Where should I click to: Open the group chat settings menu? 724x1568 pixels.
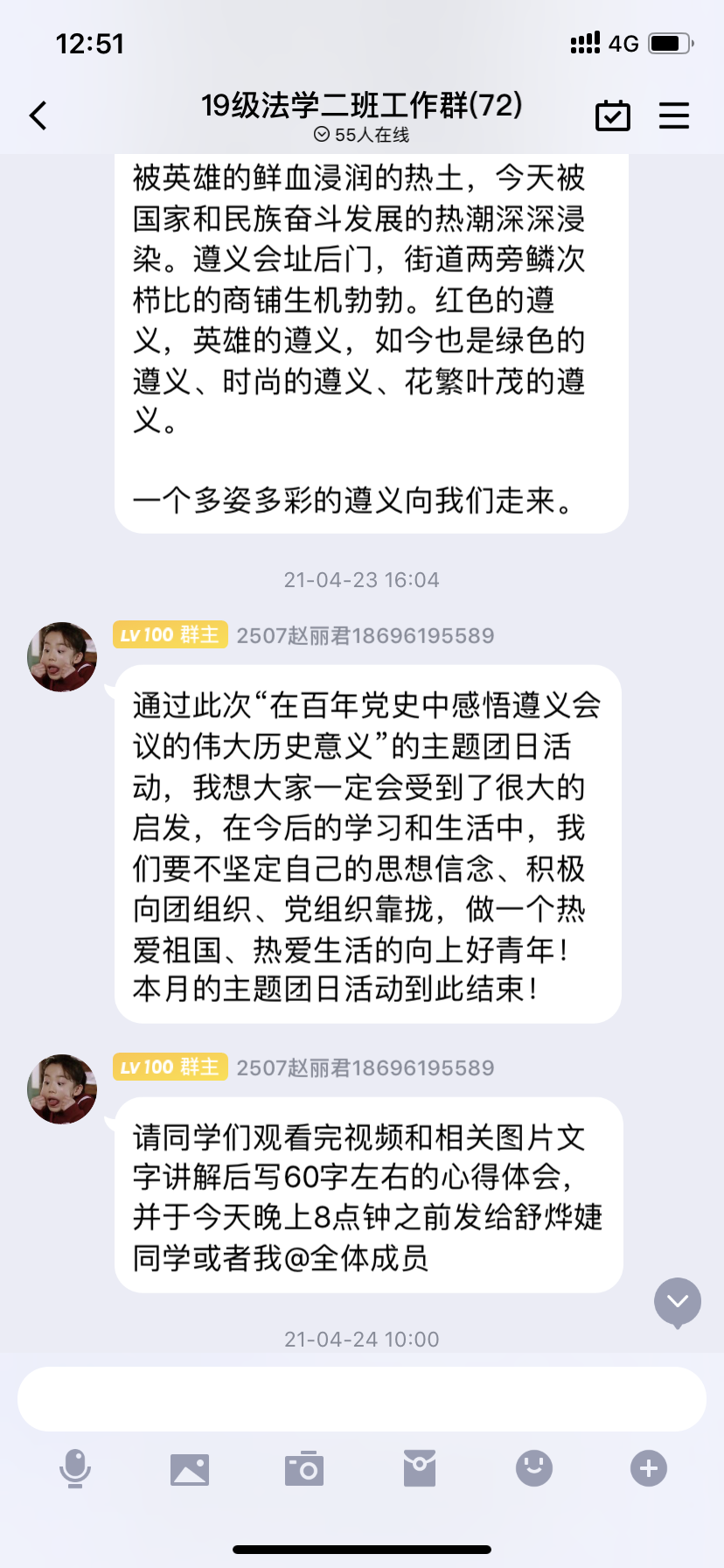(674, 115)
